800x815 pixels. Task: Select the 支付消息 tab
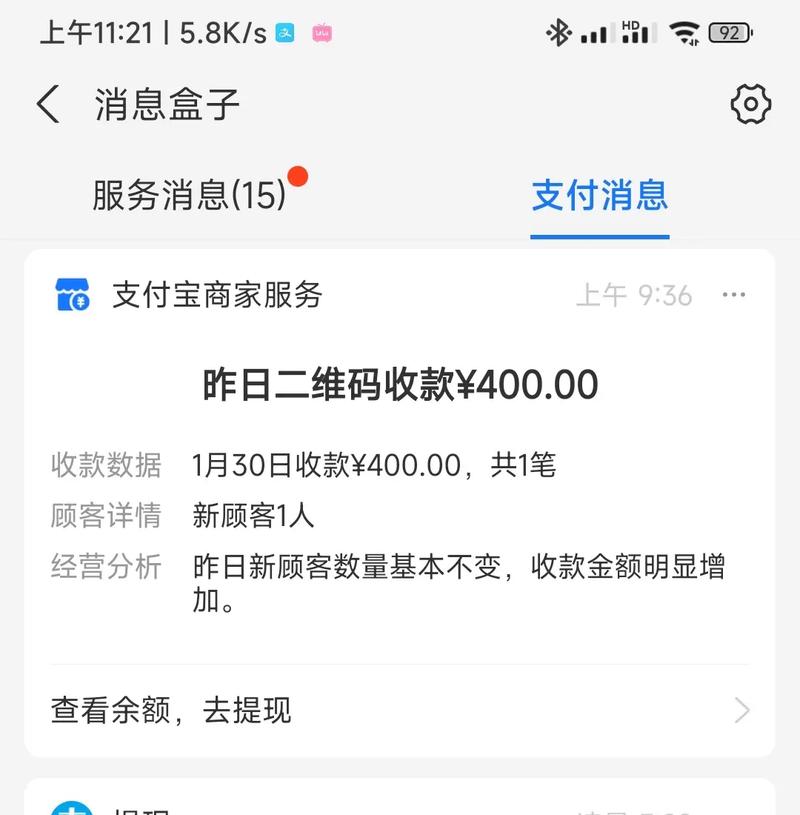[x=599, y=194]
